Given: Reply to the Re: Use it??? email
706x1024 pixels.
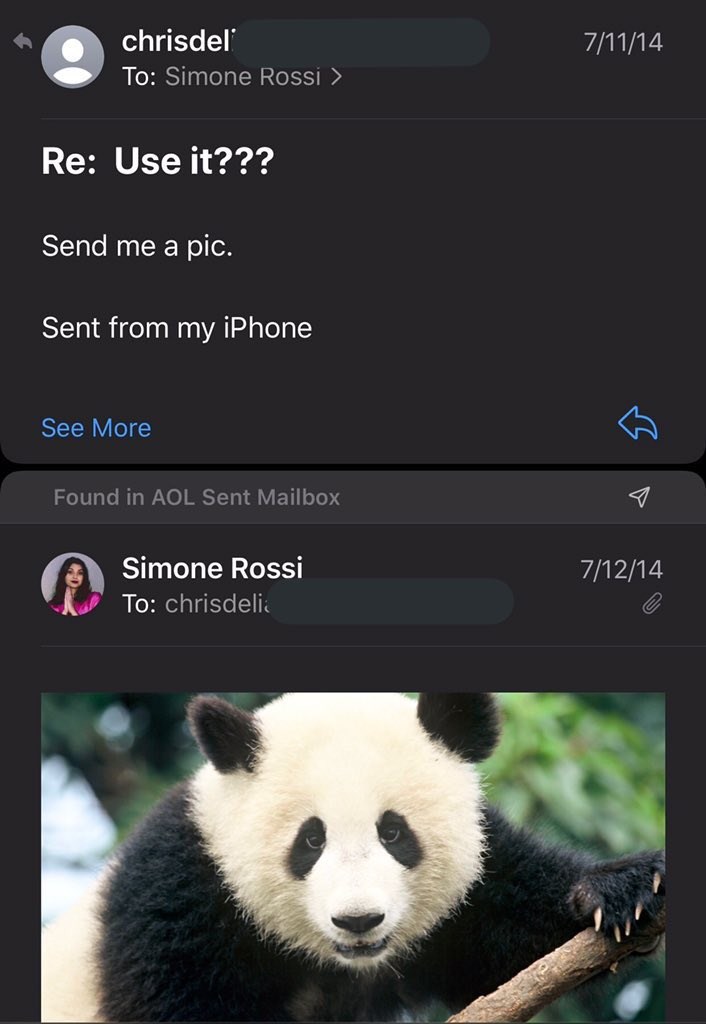Looking at the screenshot, I should [x=638, y=425].
